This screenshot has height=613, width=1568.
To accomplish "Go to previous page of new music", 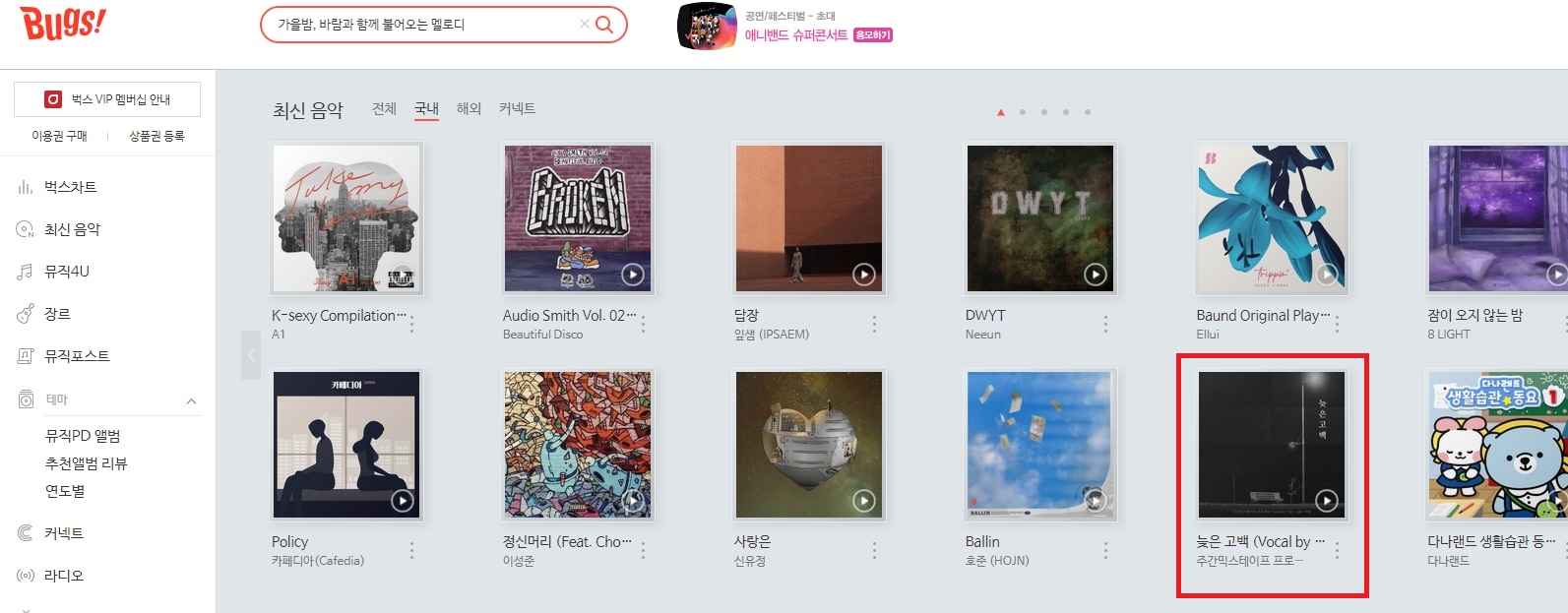I will click(251, 355).
